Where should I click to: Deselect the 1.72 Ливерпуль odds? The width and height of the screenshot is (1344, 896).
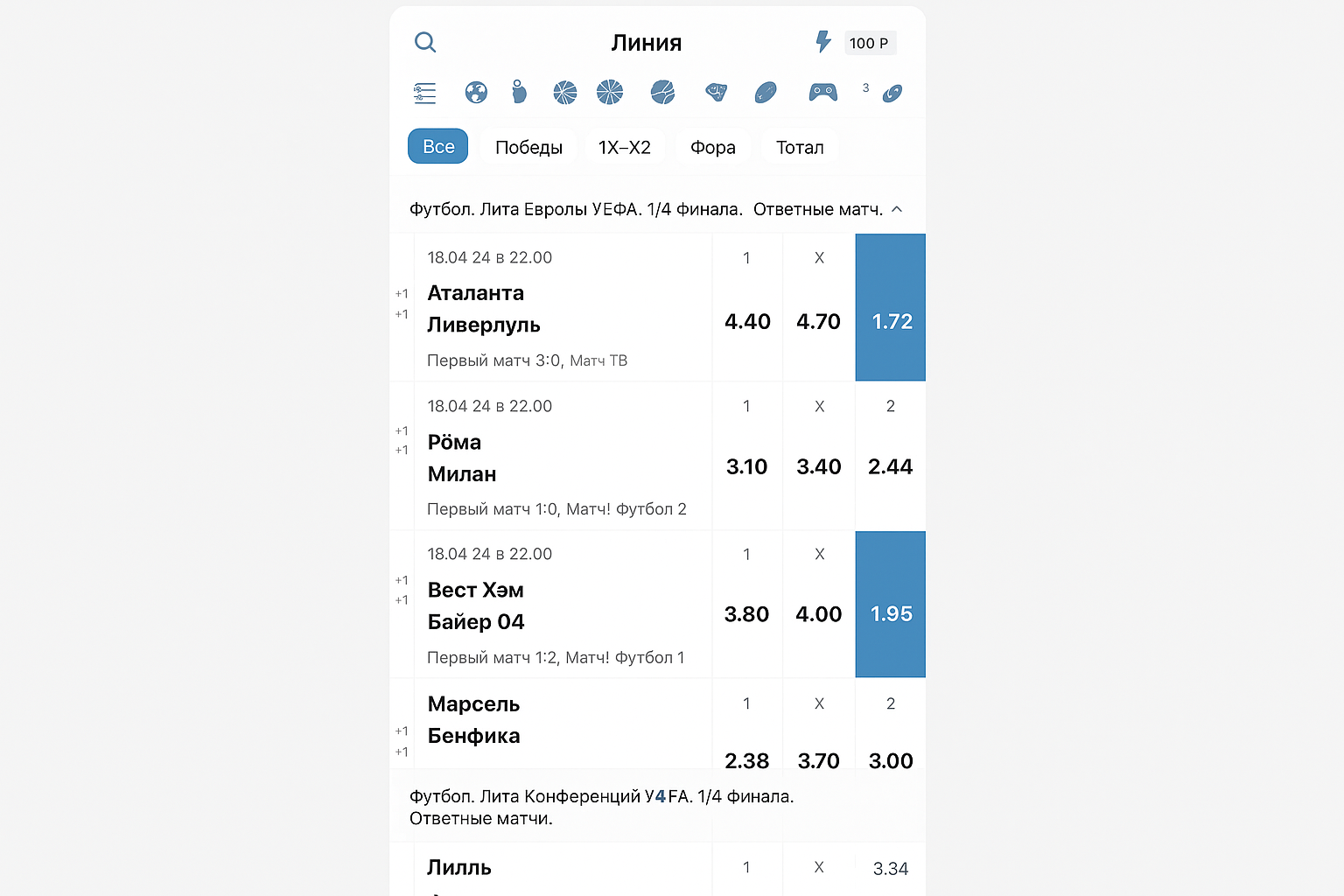pos(891,321)
